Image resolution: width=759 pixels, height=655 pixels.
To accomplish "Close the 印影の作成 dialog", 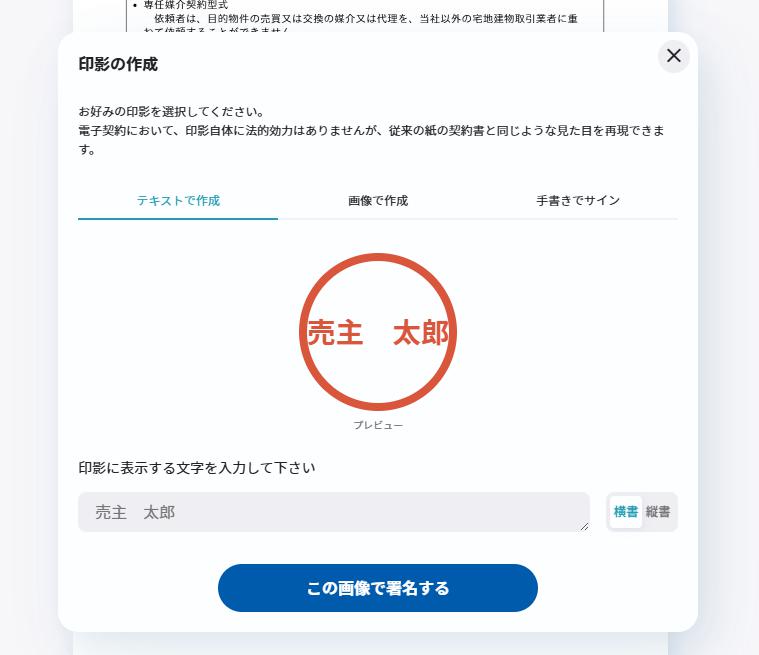I will [674, 56].
